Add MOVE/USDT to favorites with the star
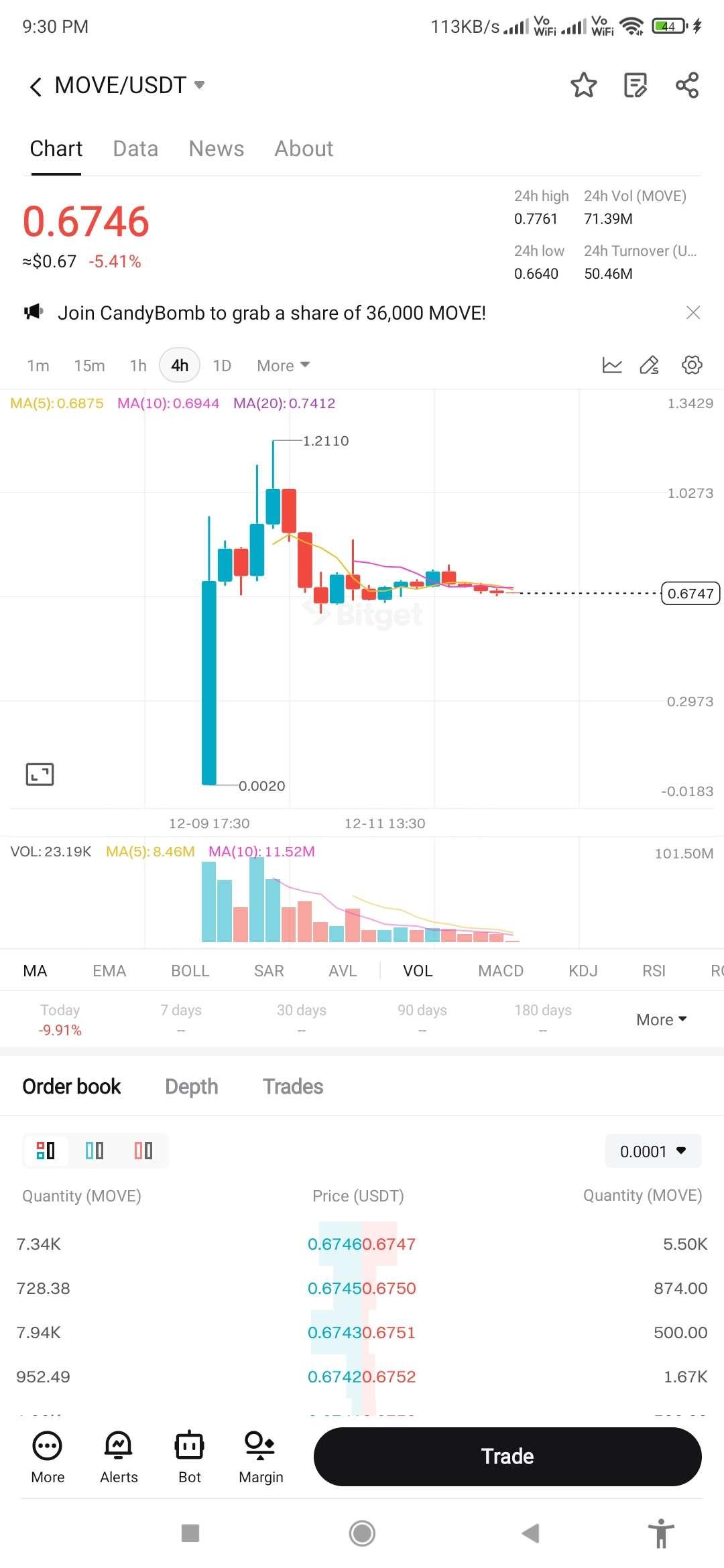This screenshot has width=724, height=1568. pyautogui.click(x=583, y=85)
